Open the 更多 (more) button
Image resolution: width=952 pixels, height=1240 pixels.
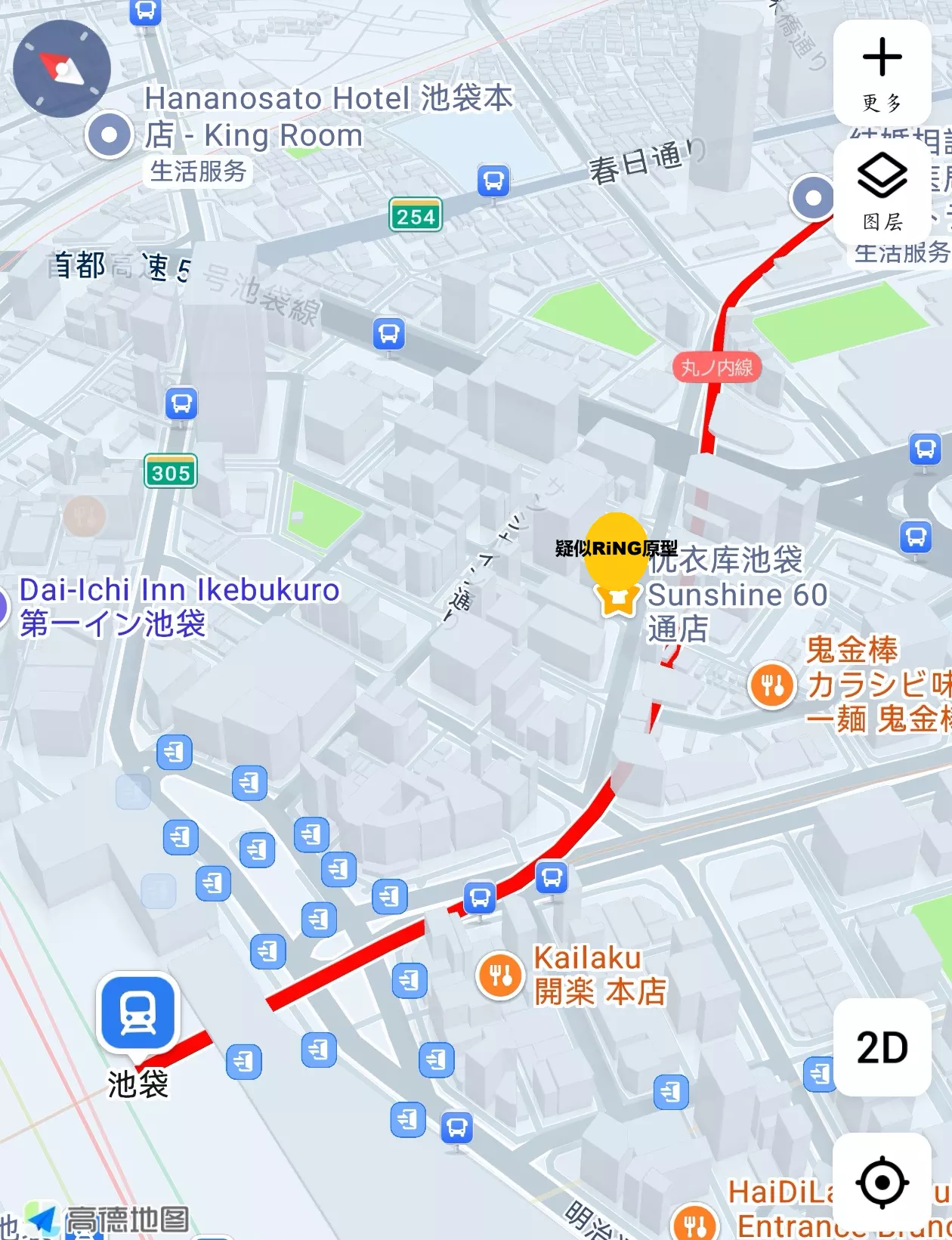coord(882,73)
